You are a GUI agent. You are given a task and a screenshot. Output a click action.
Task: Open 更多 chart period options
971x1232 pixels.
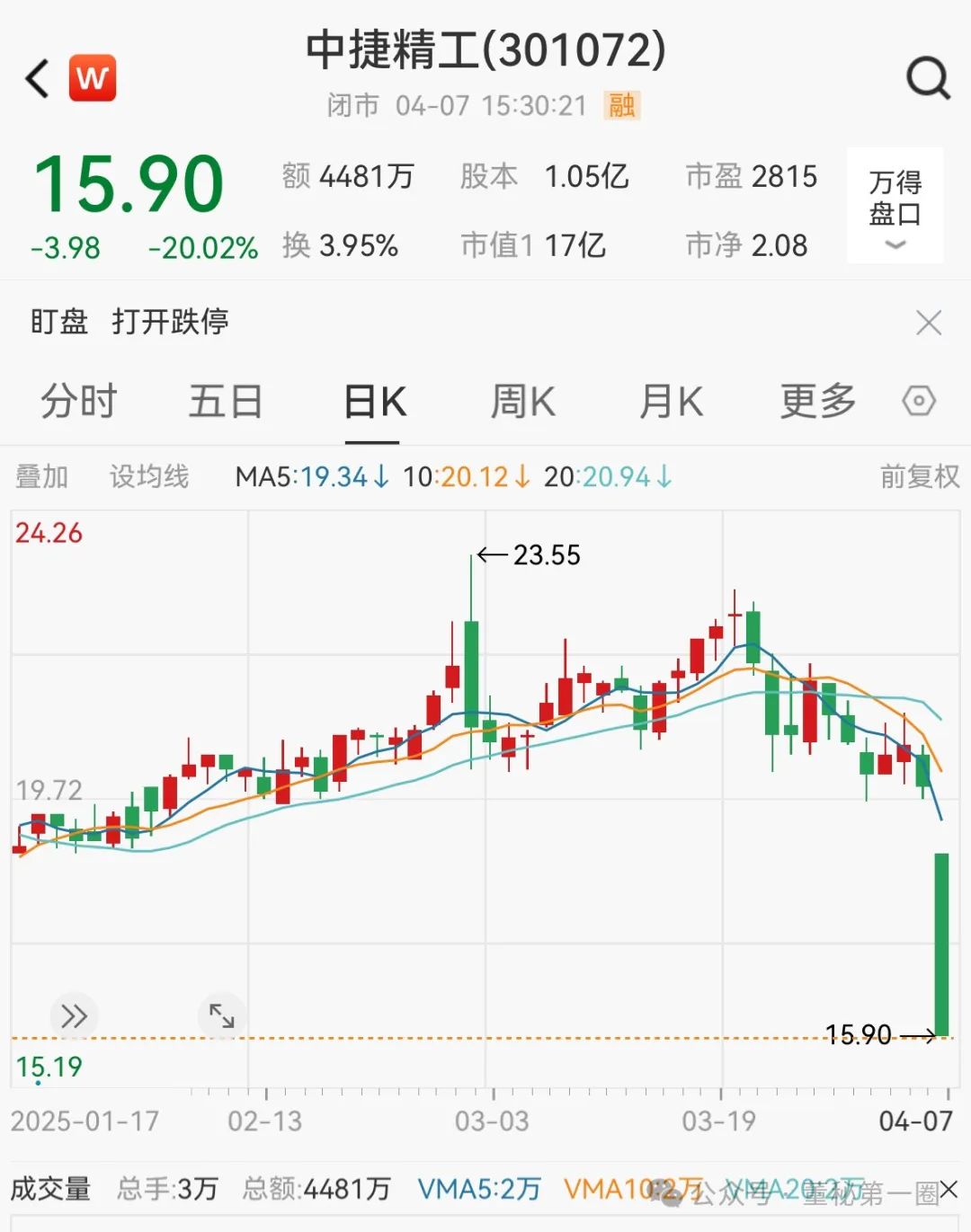click(x=817, y=401)
